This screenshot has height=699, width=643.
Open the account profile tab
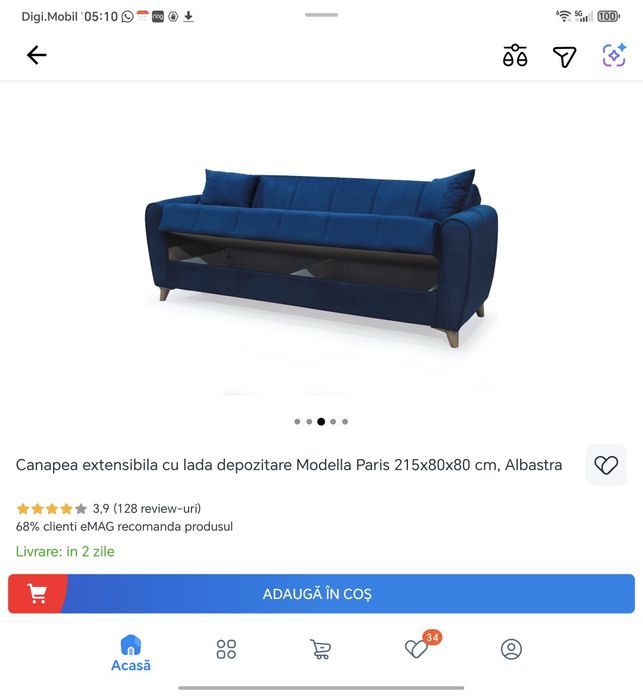[511, 650]
